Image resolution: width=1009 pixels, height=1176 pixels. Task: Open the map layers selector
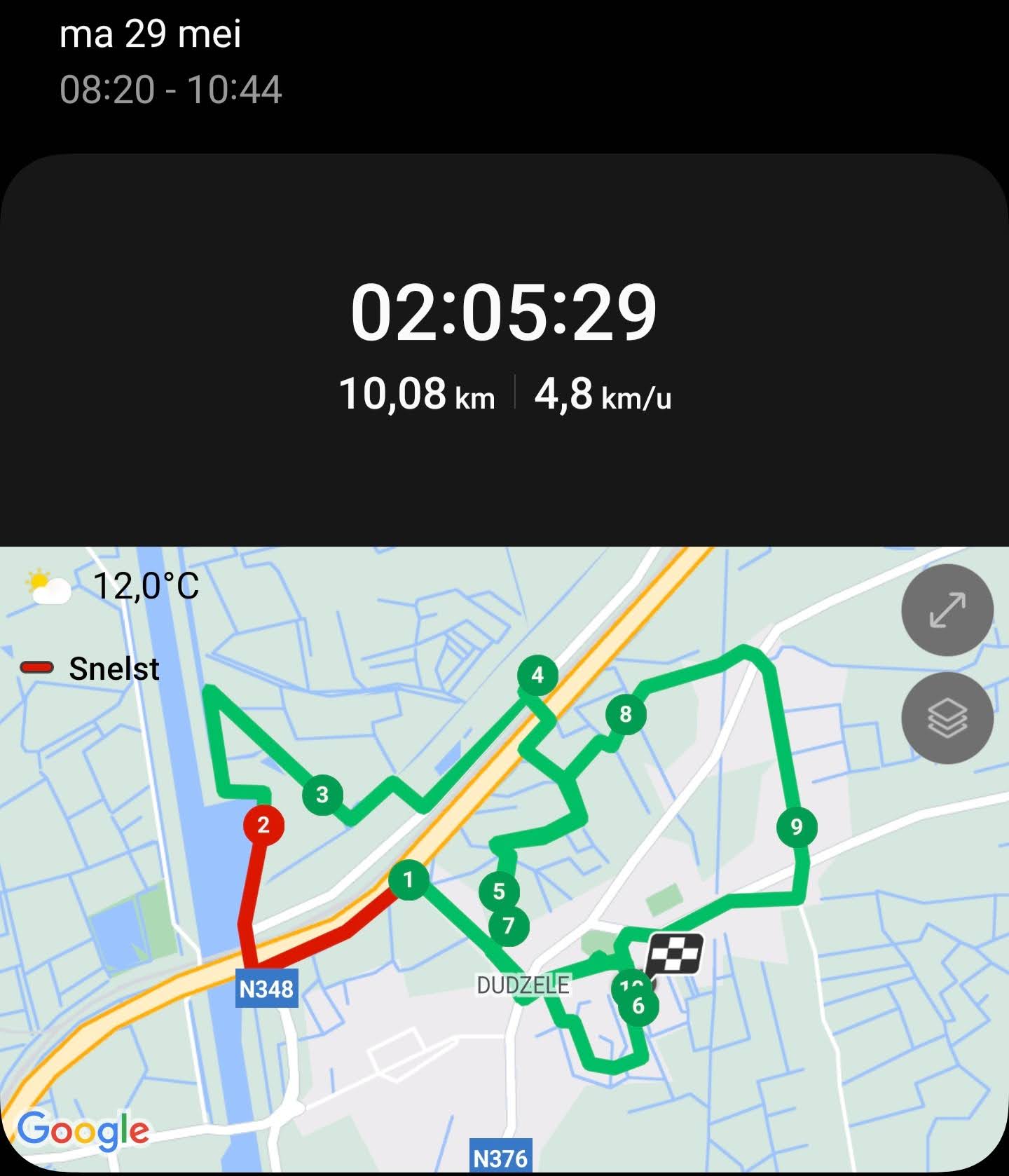[947, 718]
